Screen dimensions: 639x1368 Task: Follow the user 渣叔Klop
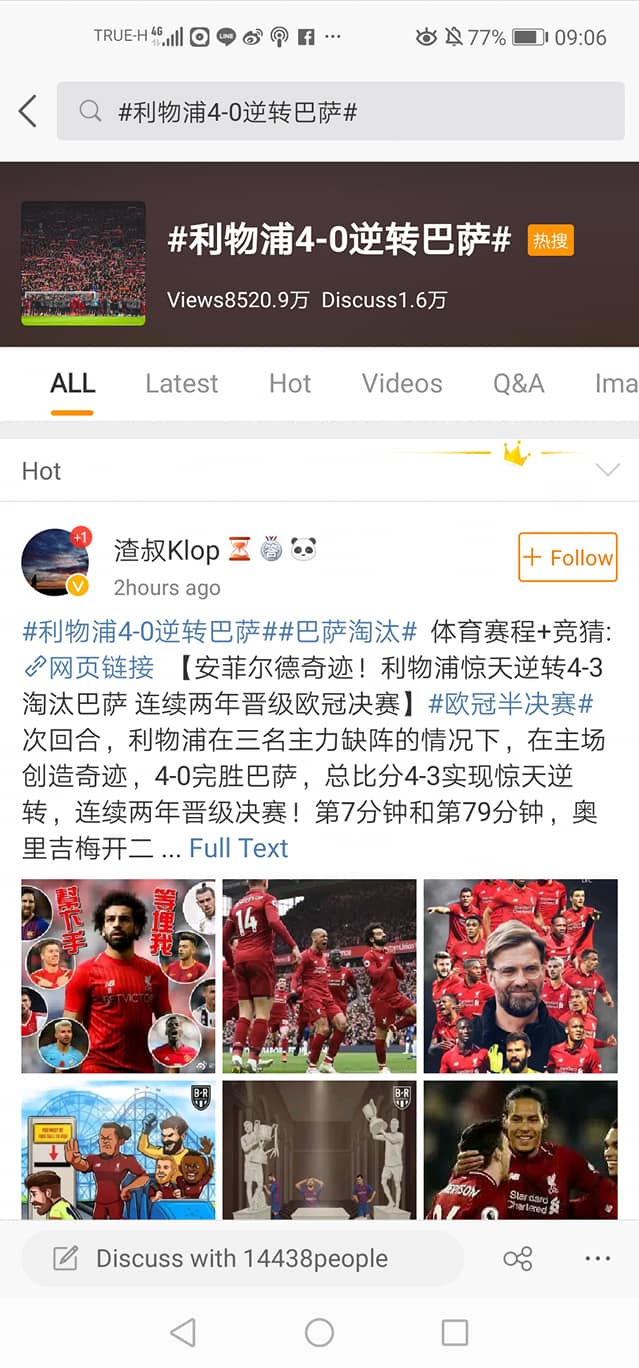(567, 557)
